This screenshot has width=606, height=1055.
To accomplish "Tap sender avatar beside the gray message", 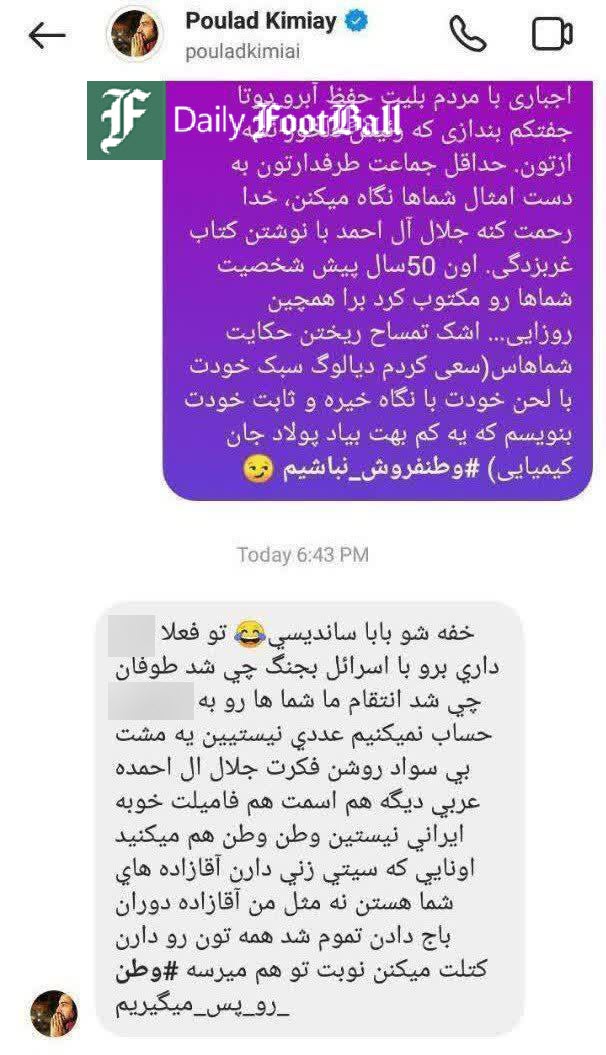I will [x=54, y=1015].
